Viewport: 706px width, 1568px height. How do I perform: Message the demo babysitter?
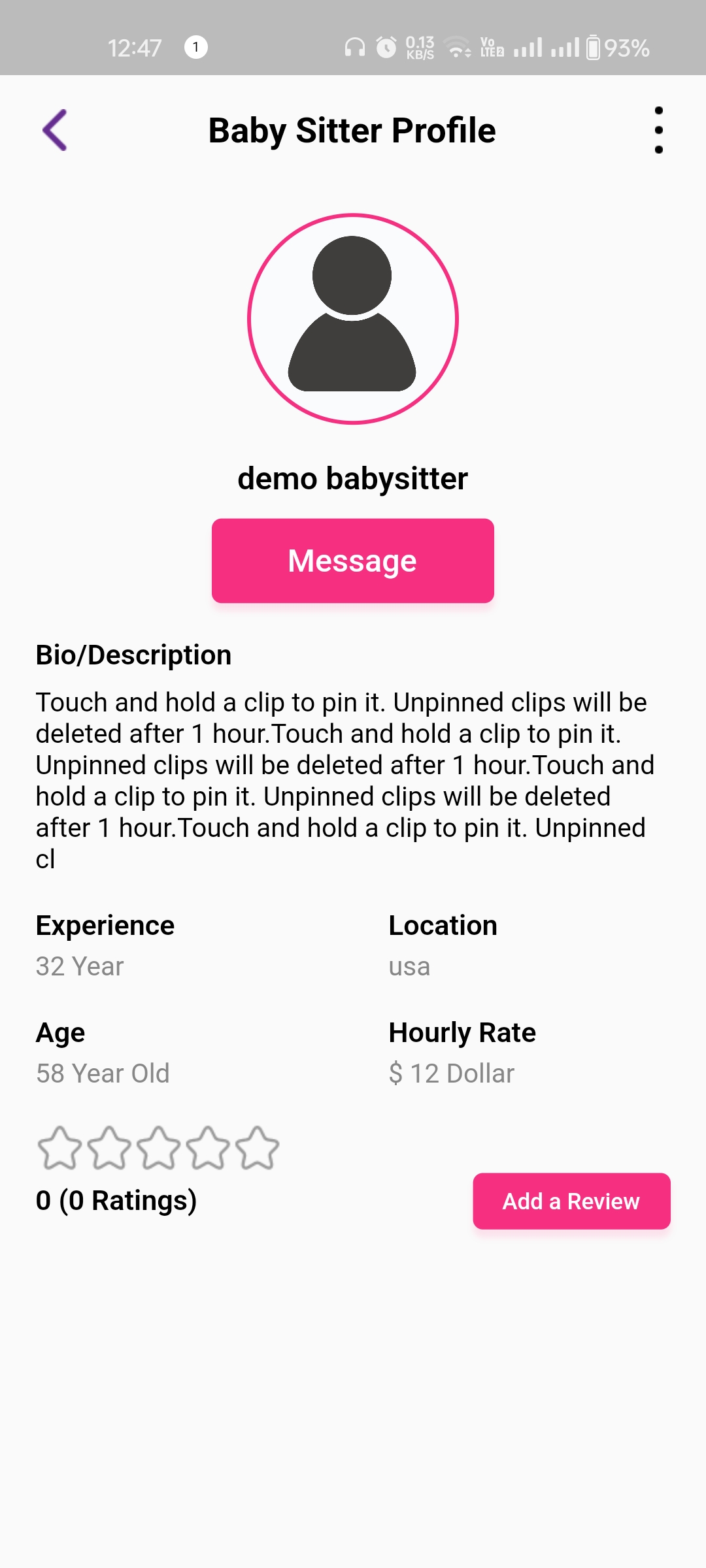(353, 561)
